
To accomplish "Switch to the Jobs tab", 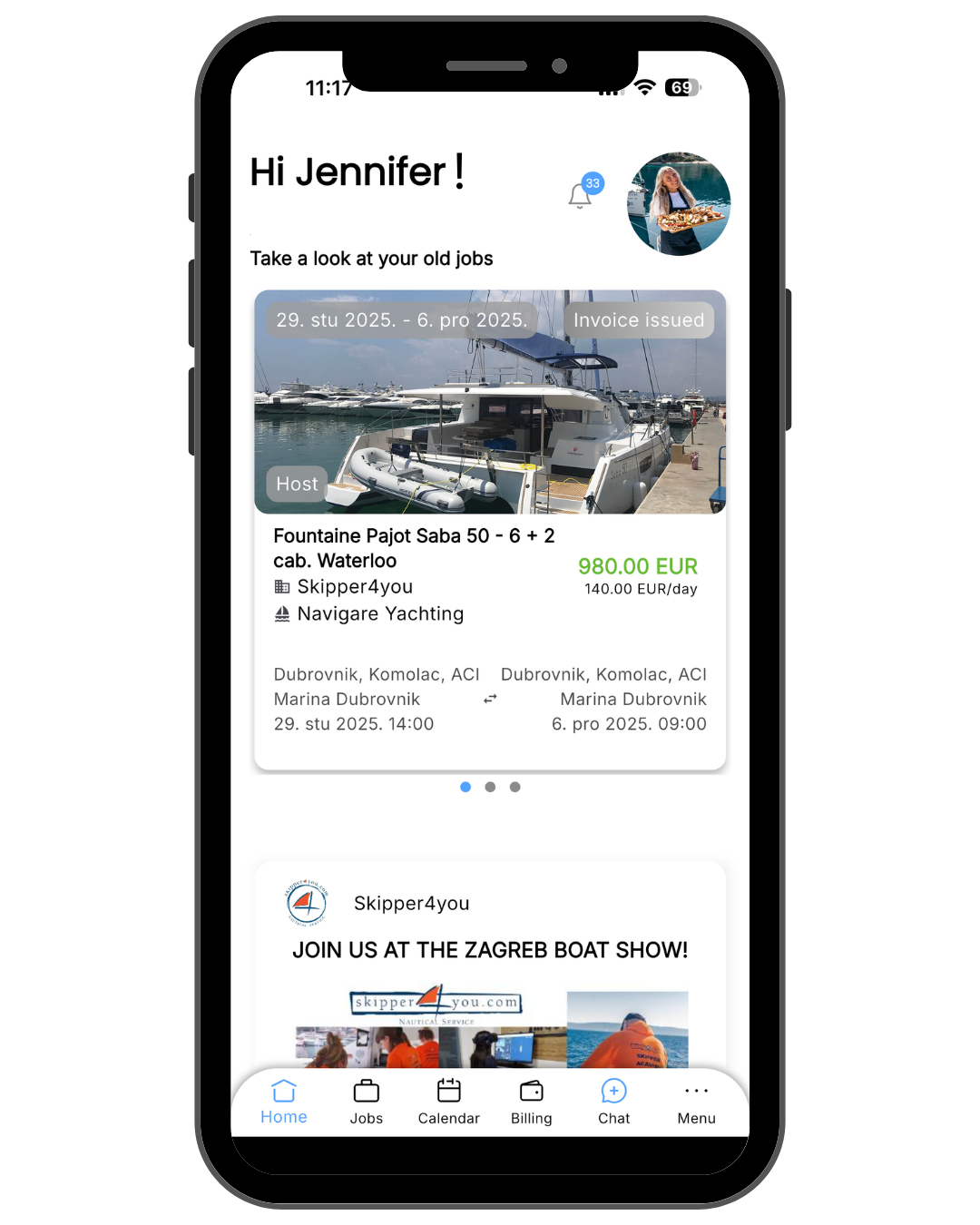I will pos(367,1102).
